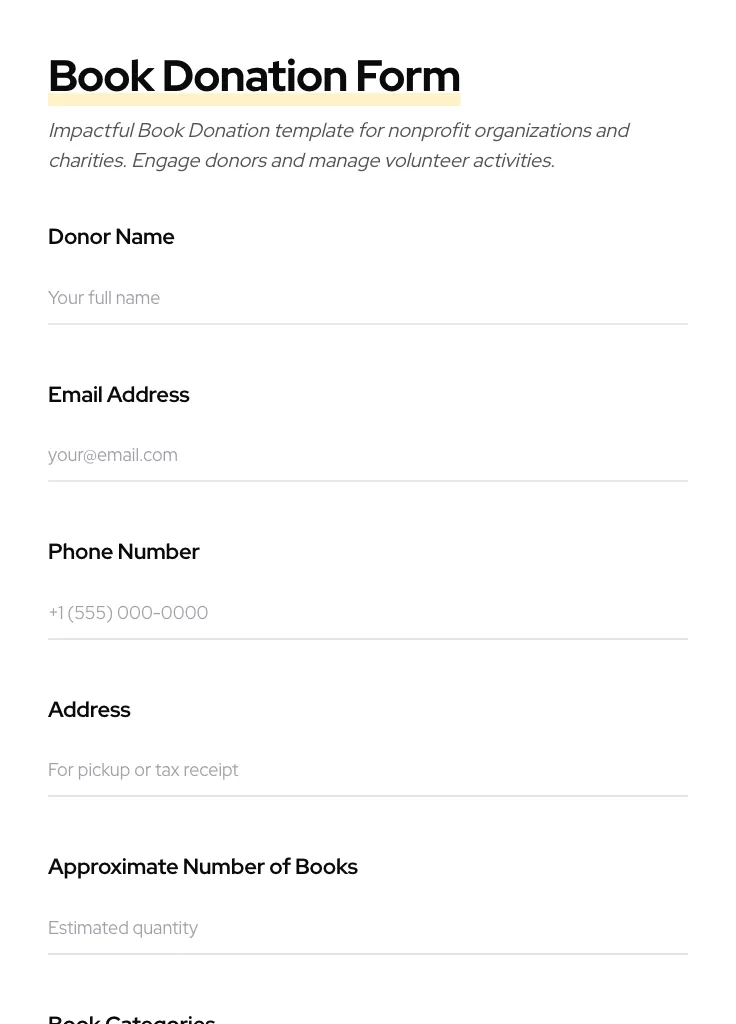Select the Phone Number input
Viewport: 736px width, 1024px height.
(x=367, y=613)
